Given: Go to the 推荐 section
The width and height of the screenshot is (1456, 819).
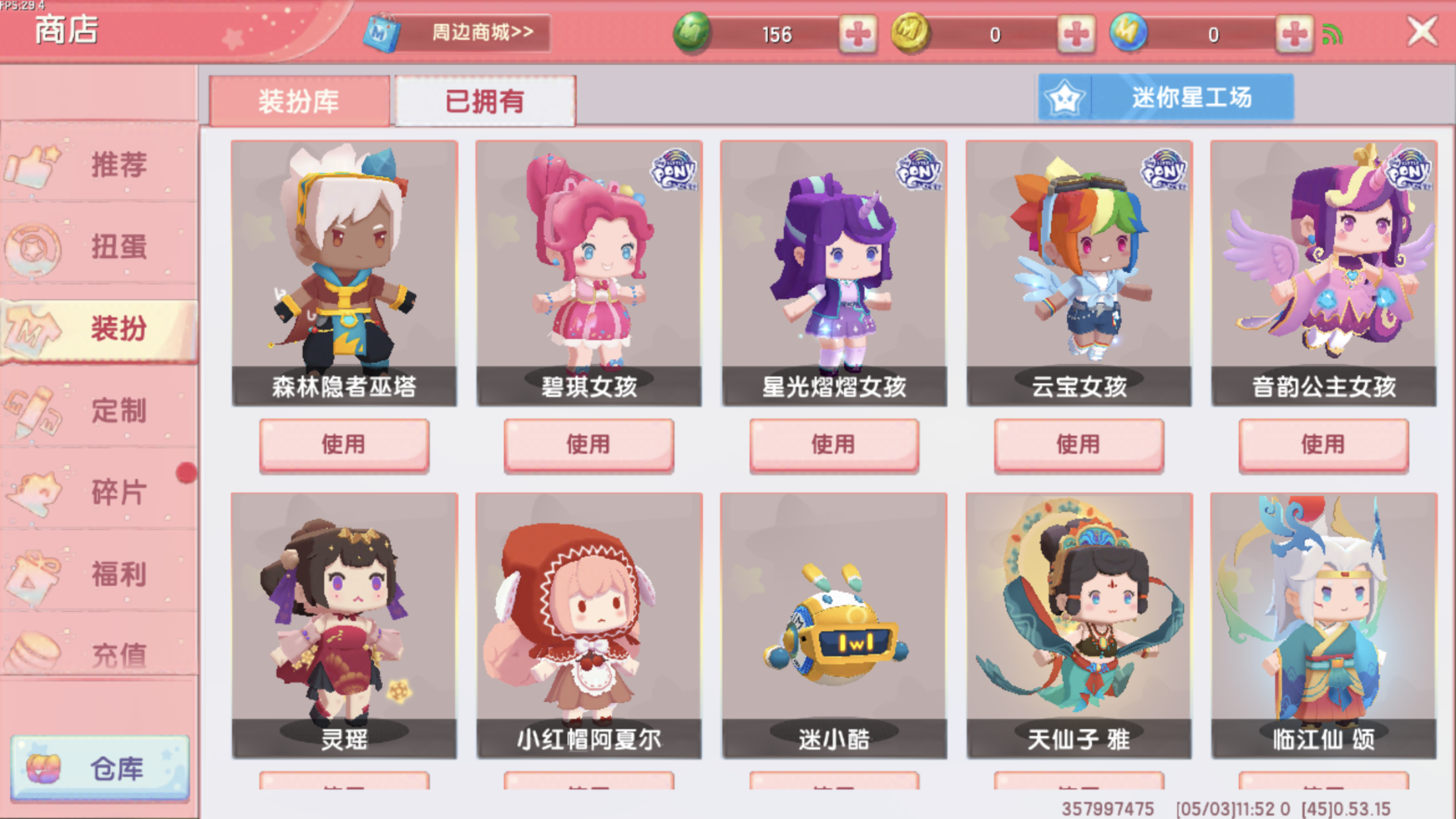Looking at the screenshot, I should pos(99,164).
